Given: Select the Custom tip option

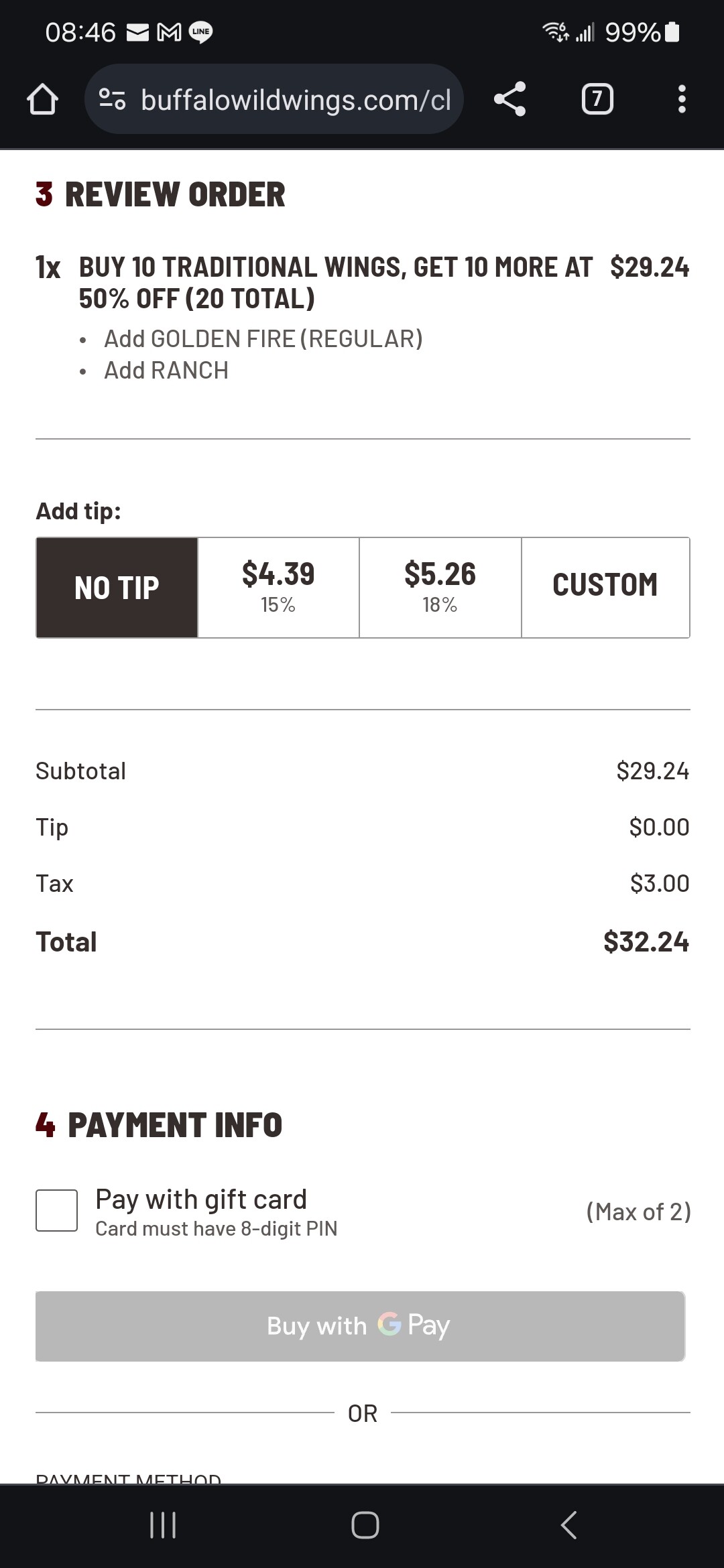Looking at the screenshot, I should [x=605, y=588].
